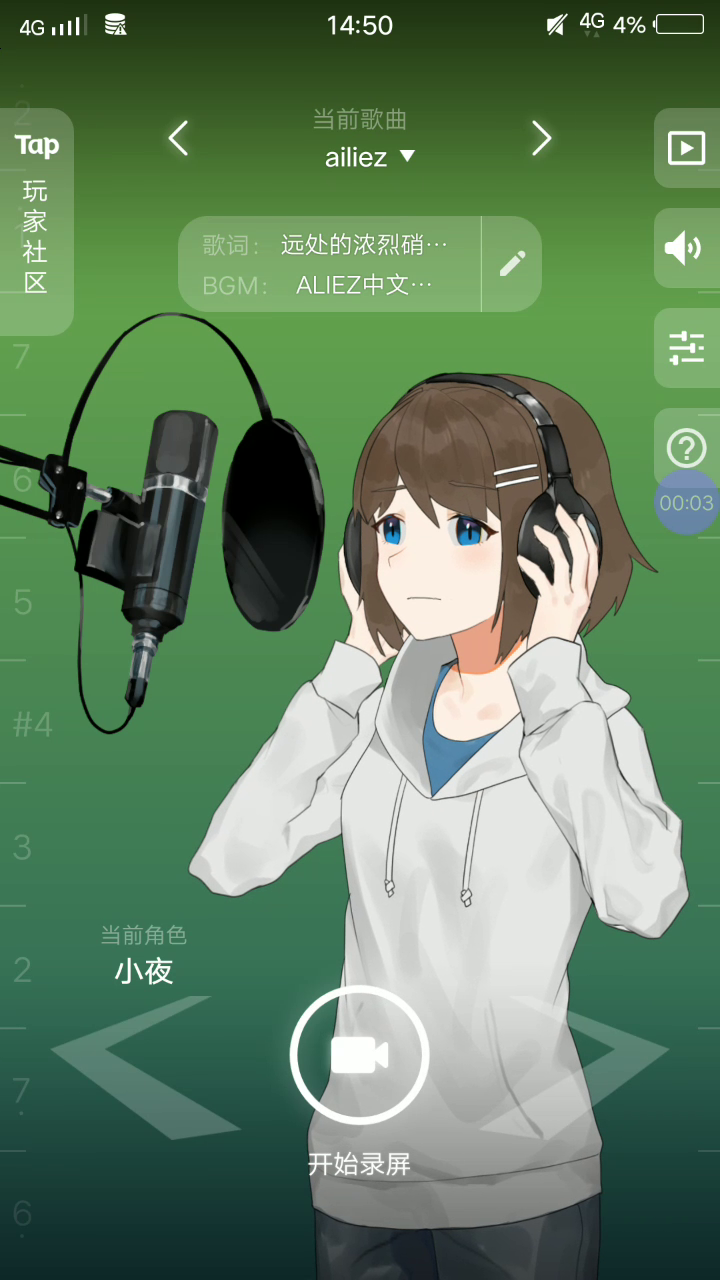Open the sliders adjustment settings
This screenshot has height=1280, width=720.
click(686, 348)
